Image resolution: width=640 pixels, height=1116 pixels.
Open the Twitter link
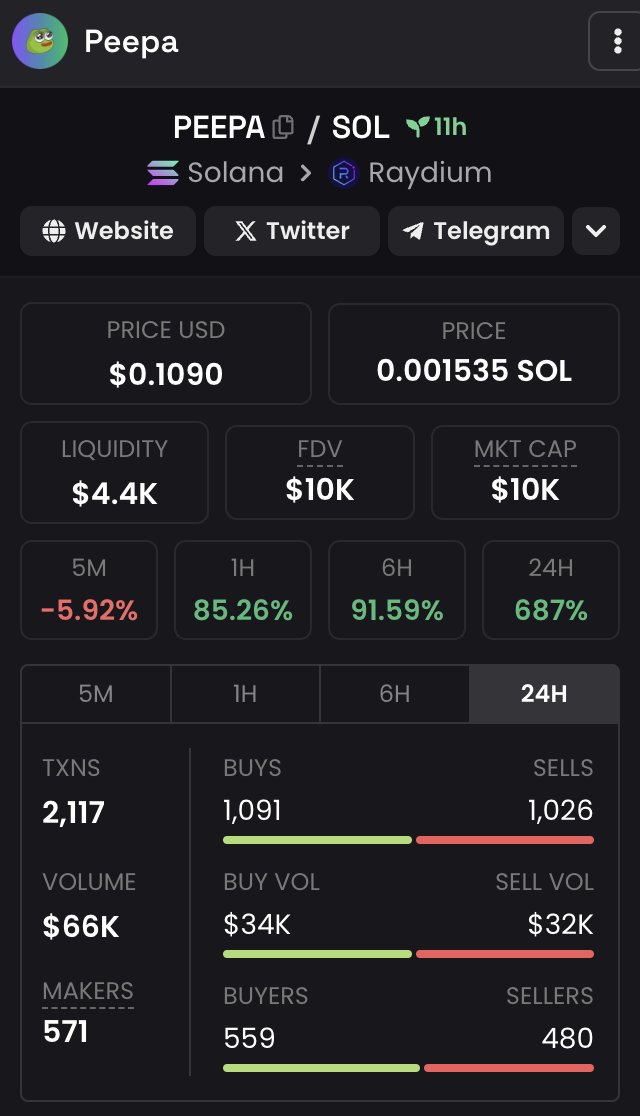(x=292, y=231)
